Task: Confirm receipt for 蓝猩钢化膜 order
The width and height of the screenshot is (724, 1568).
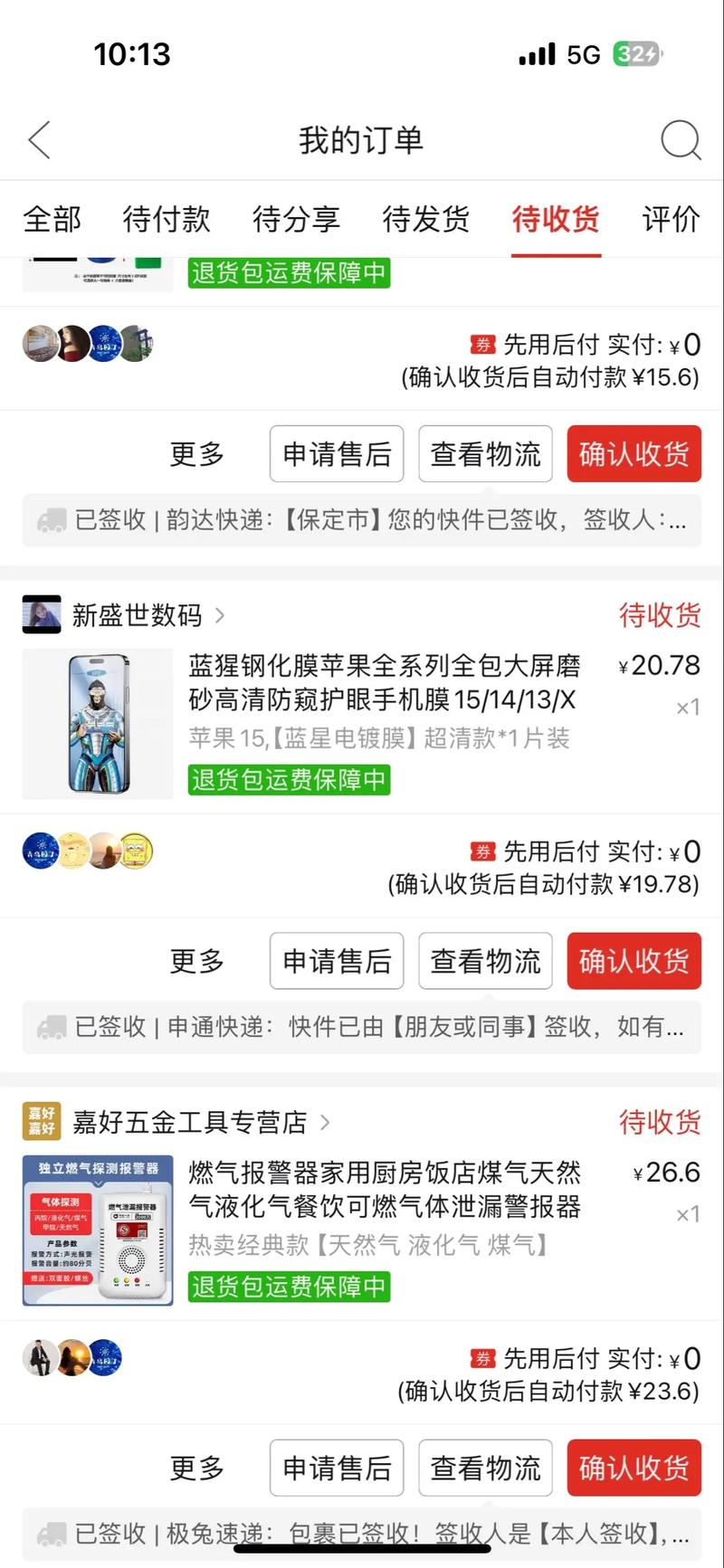Action: 633,961
